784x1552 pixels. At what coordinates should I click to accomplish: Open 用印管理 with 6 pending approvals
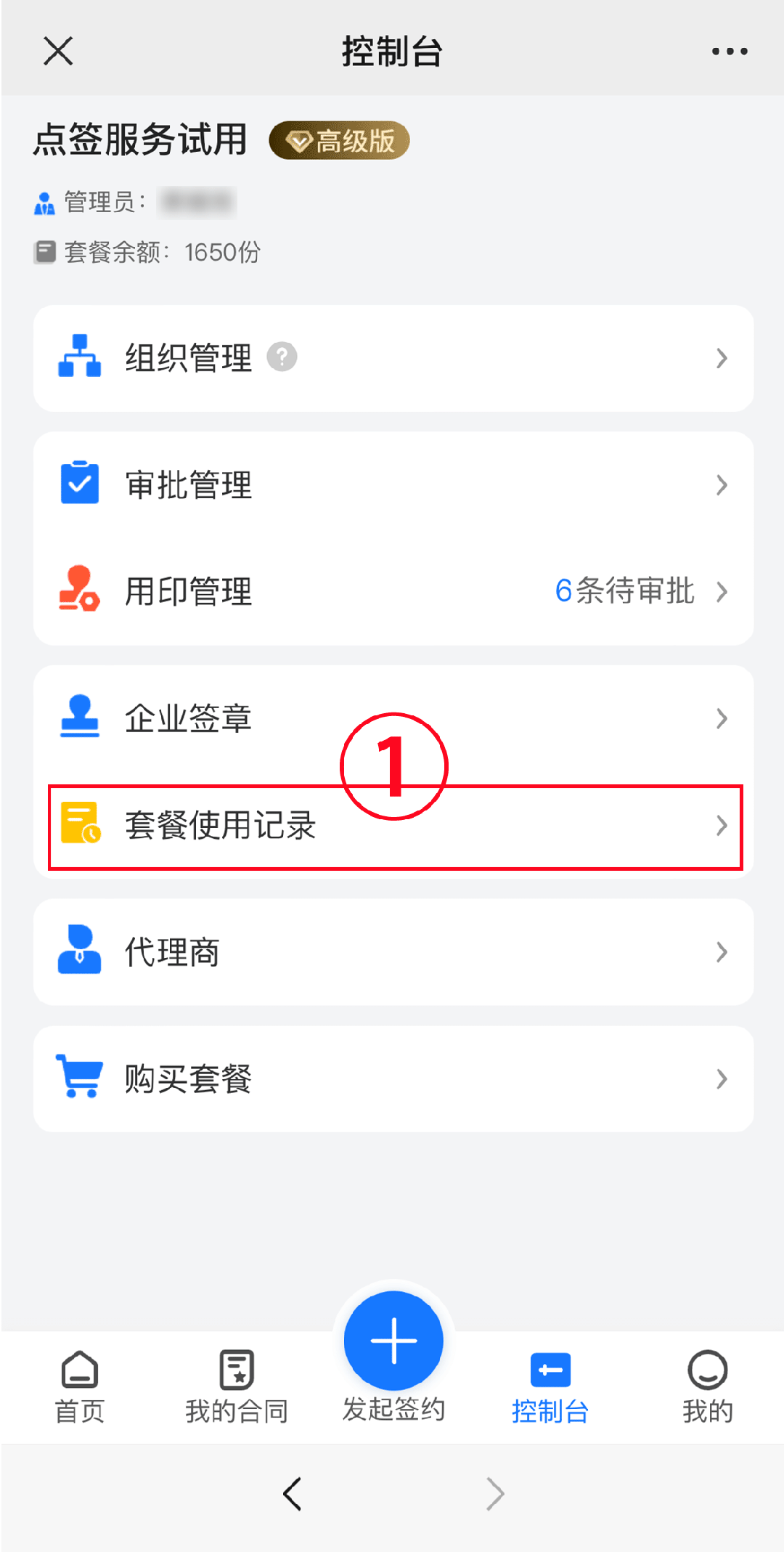click(392, 591)
